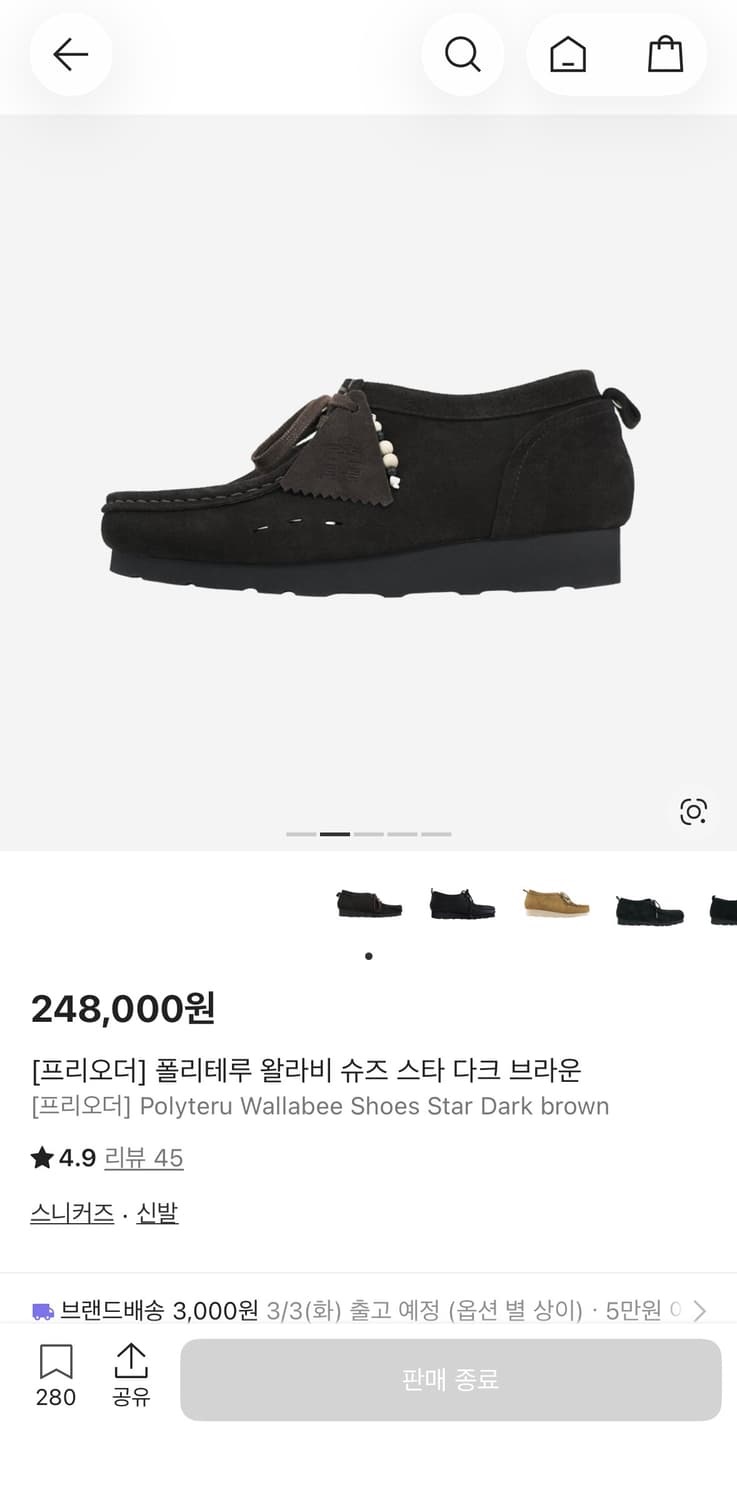737x1500 pixels.
Task: Select the filled dot below the thumbnails
Action: (369, 955)
